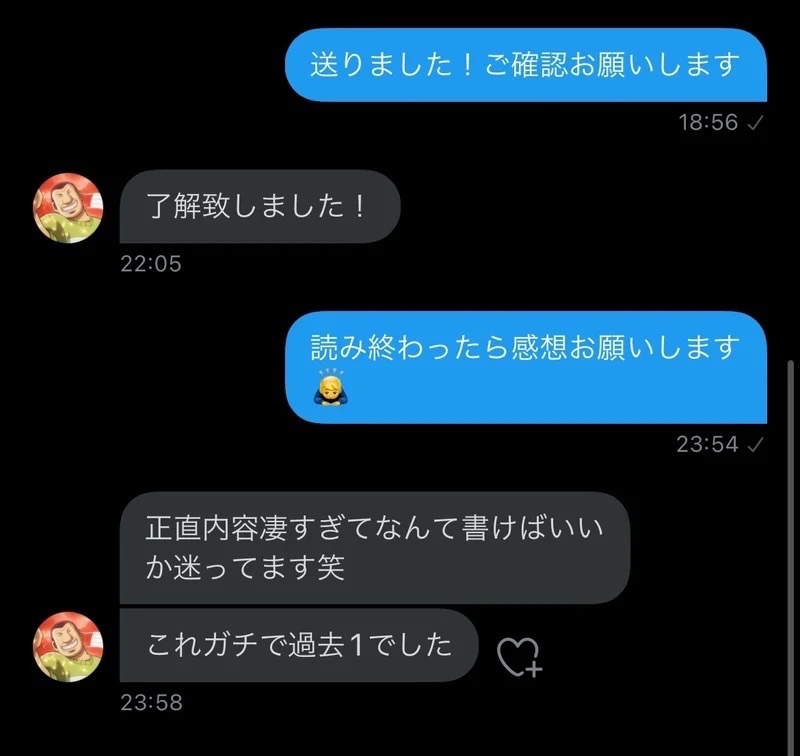Open sender's avatar beside これガチで過去1でした message
The height and width of the screenshot is (756, 800).
pyautogui.click(x=69, y=647)
